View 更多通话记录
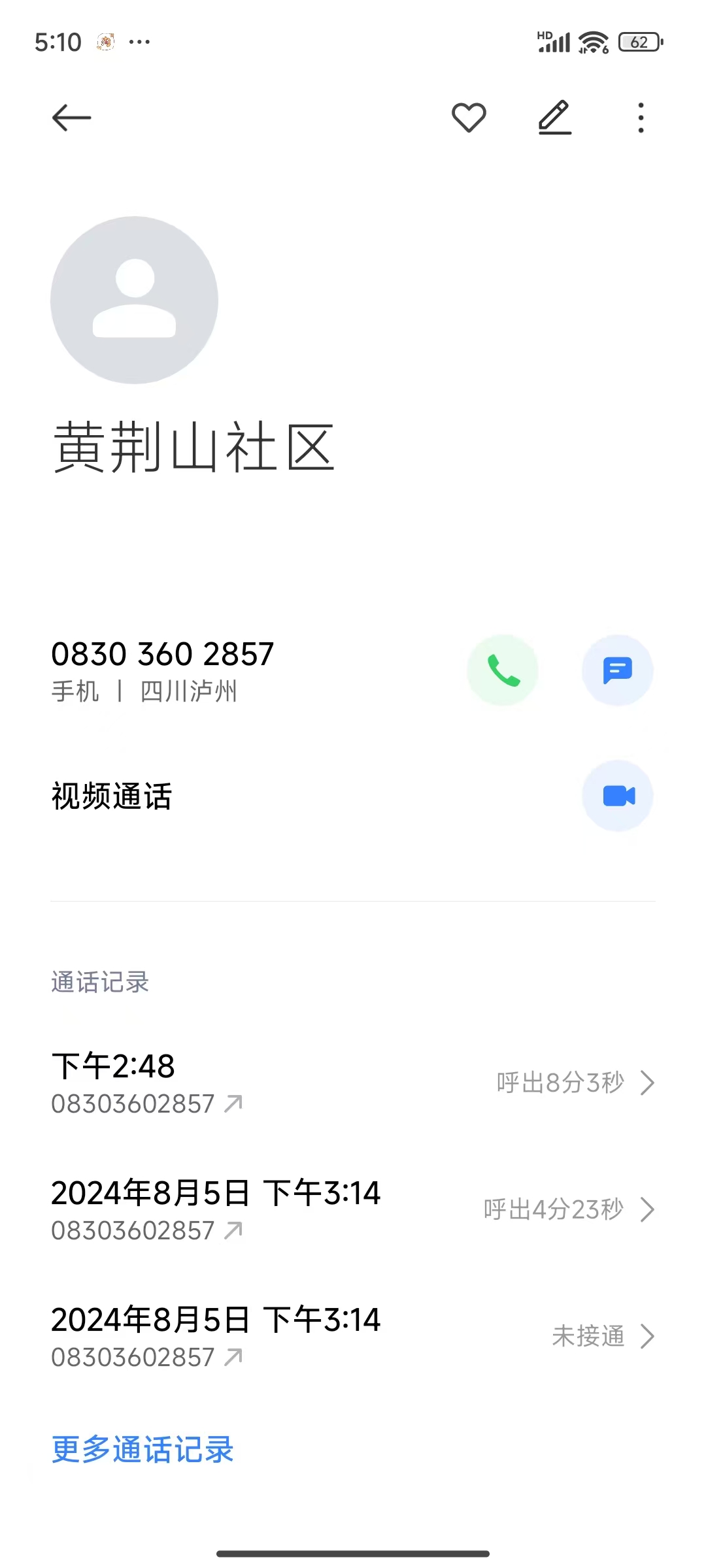This screenshot has width=706, height=1568. coord(143,1450)
